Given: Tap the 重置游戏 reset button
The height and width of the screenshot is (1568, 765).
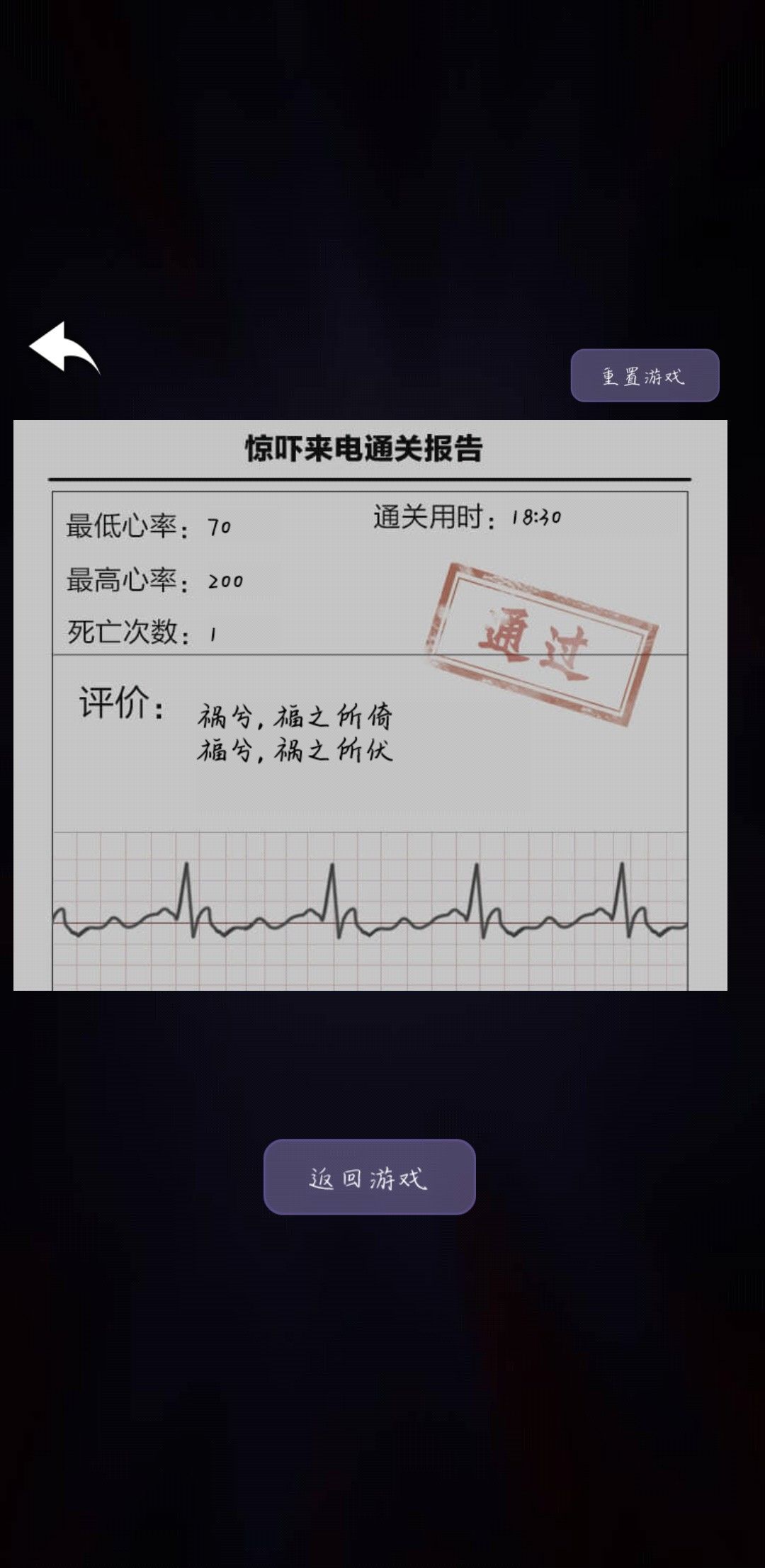Looking at the screenshot, I should click(x=645, y=375).
